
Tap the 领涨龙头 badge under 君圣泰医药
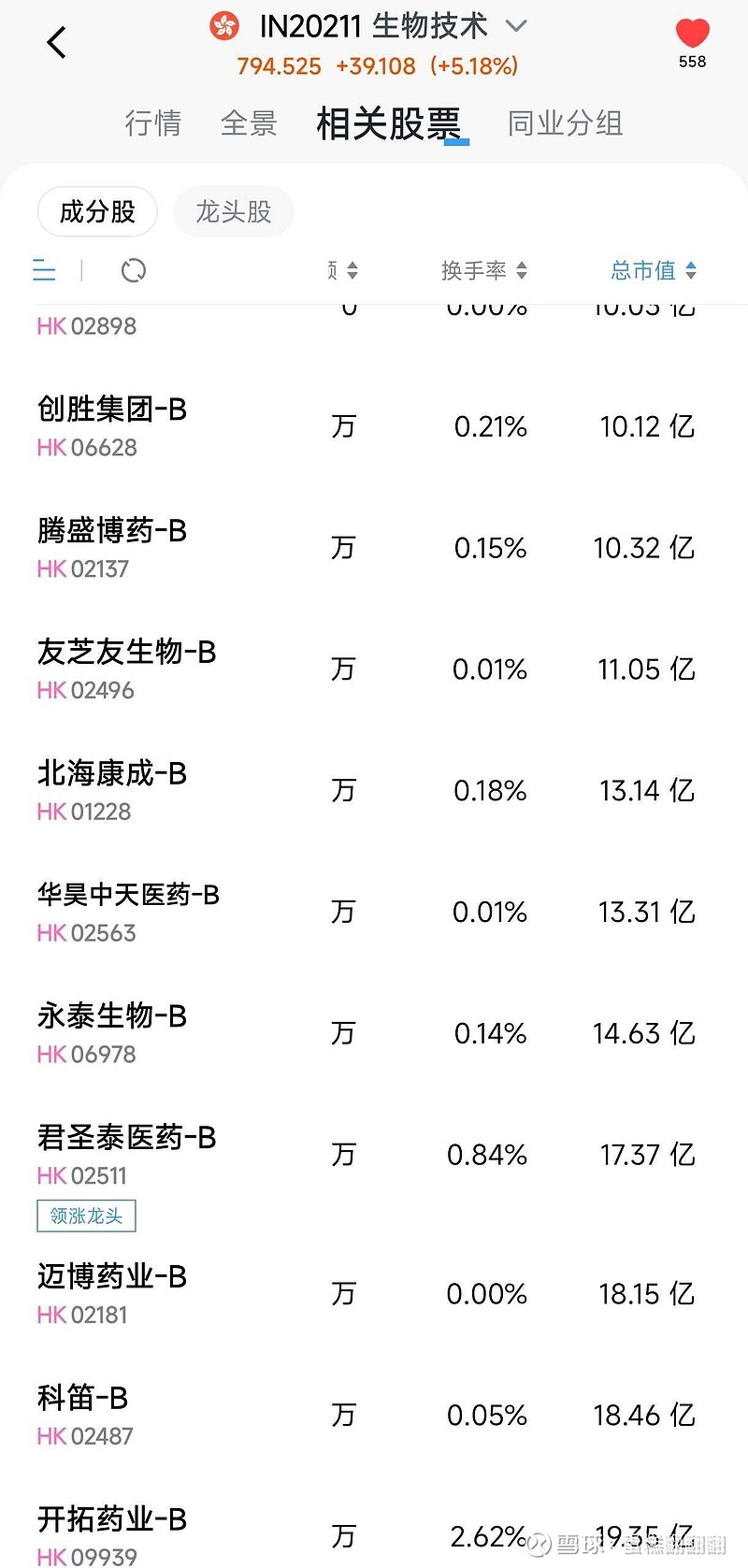click(x=86, y=1216)
